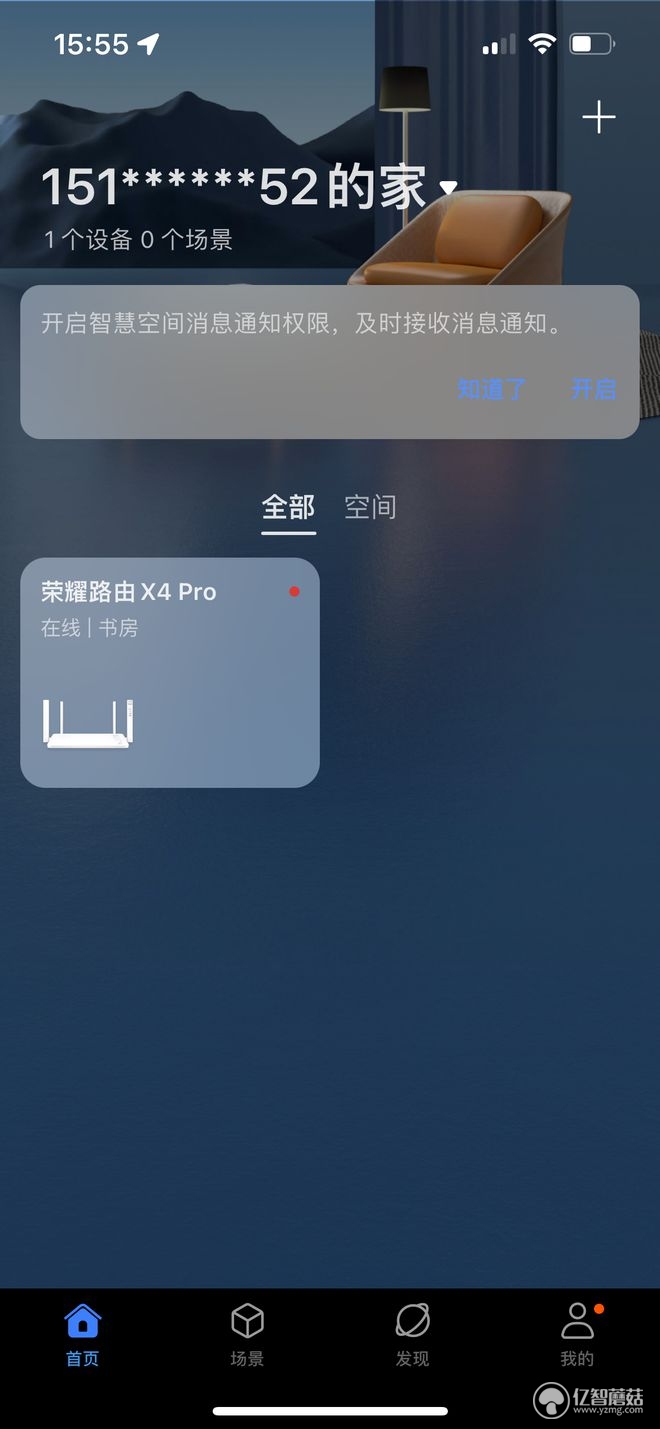Switch to the 空间 tab
660x1429 pixels.
coord(370,507)
